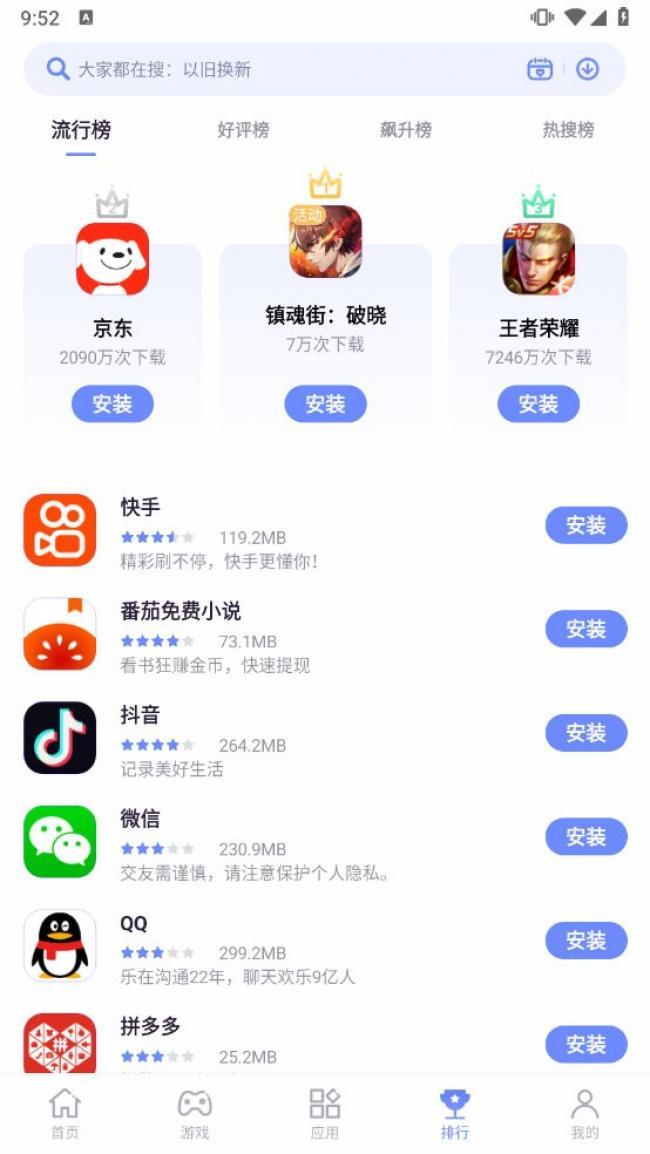Image resolution: width=650 pixels, height=1154 pixels.
Task: Open the calendar gift icon in search bar
Action: 540,69
